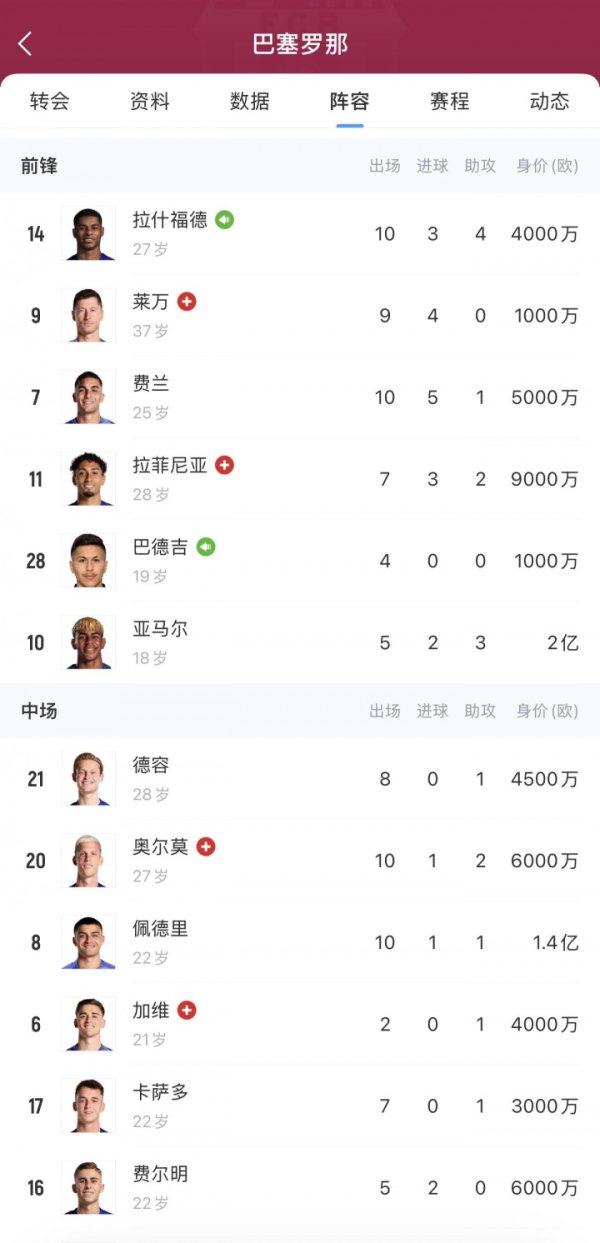600x1243 pixels.
Task: Select the 阵容 tab
Action: [350, 101]
